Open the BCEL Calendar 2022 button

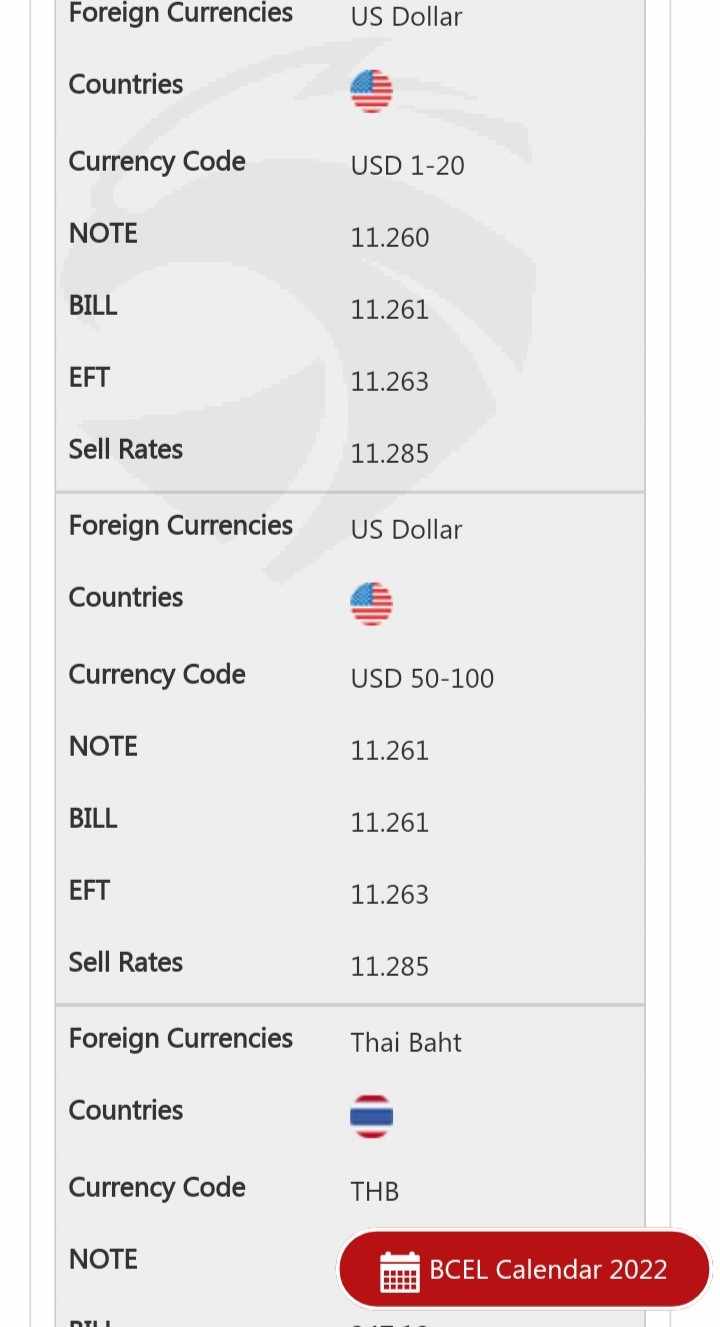[x=524, y=1270]
